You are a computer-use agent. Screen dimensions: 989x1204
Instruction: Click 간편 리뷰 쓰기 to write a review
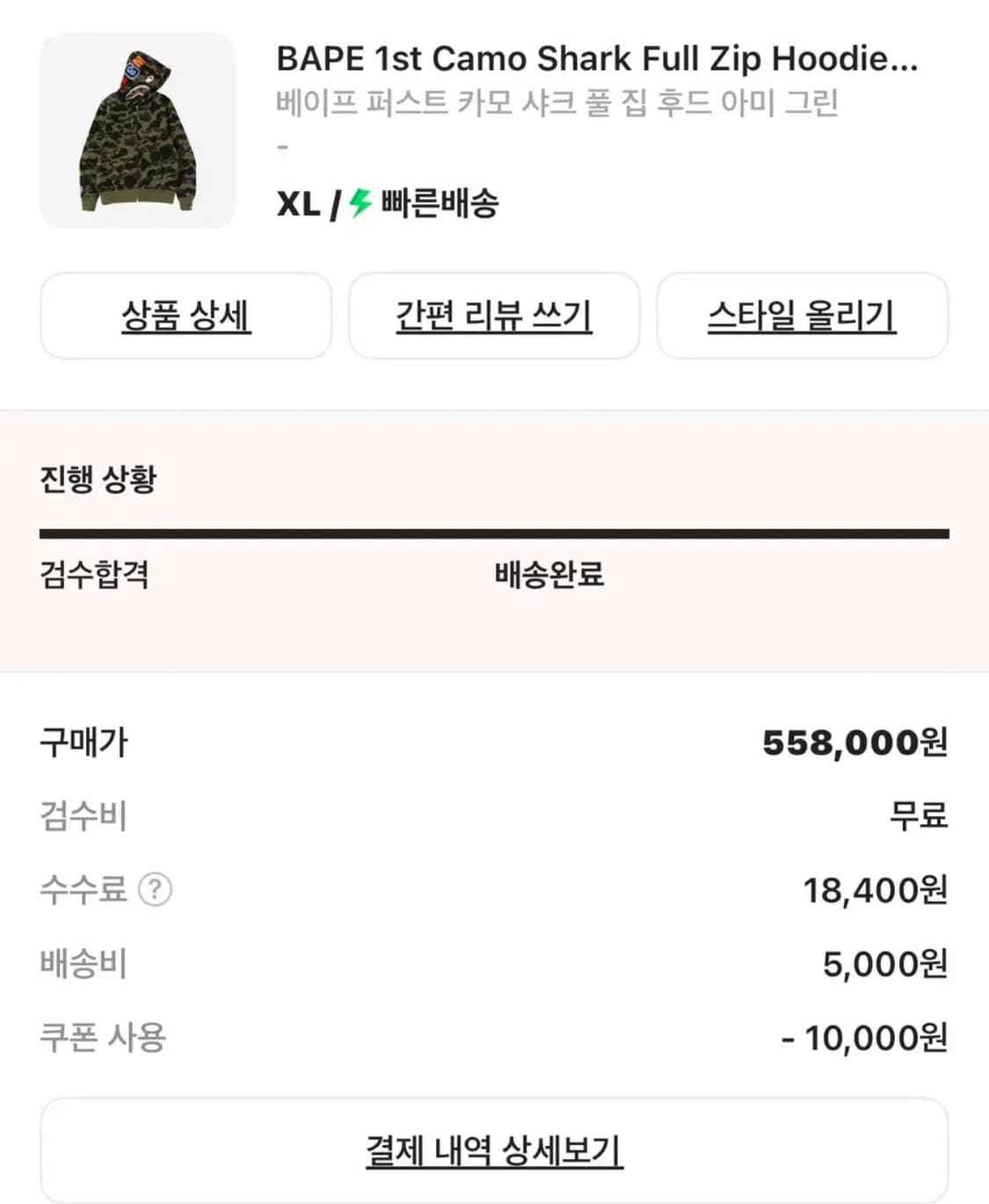click(x=494, y=317)
